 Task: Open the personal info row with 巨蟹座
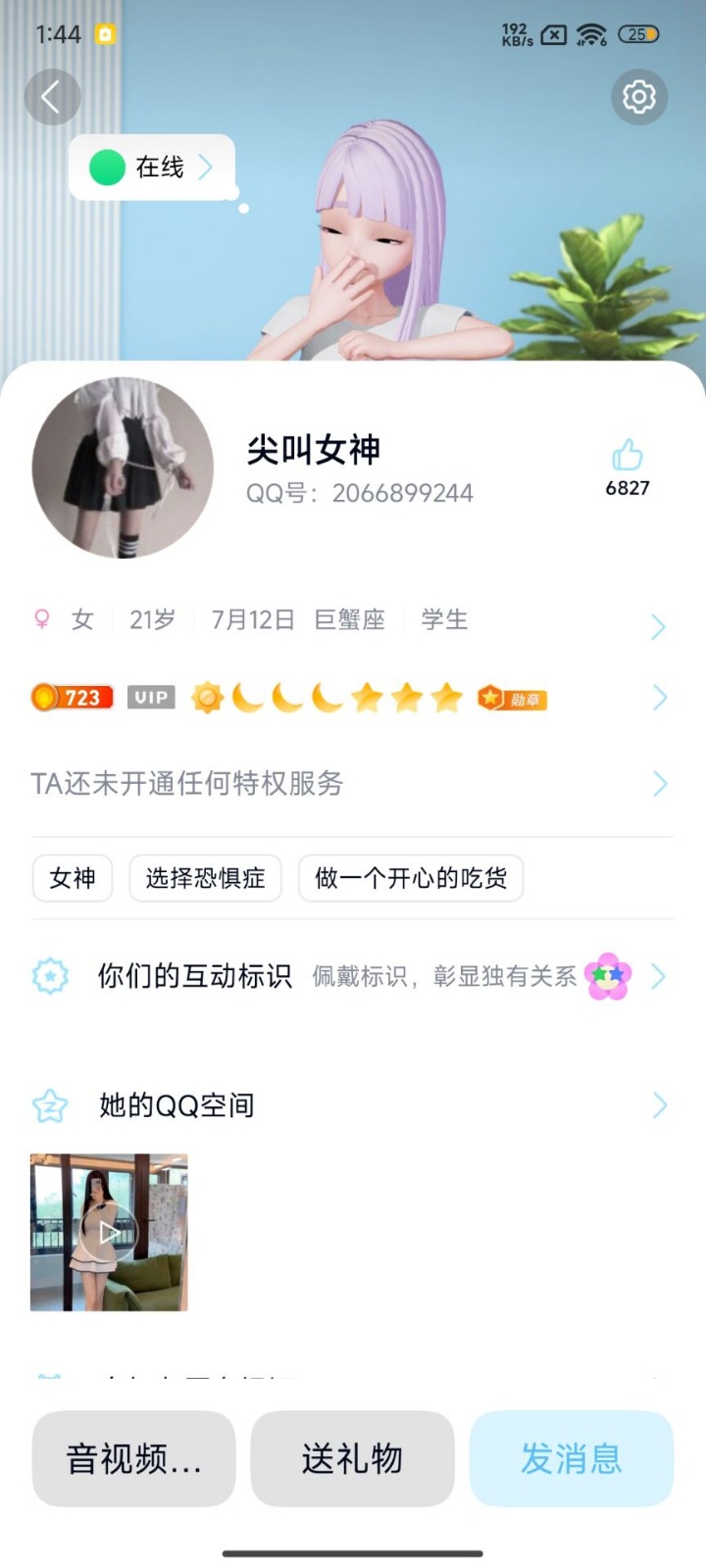coord(350,620)
